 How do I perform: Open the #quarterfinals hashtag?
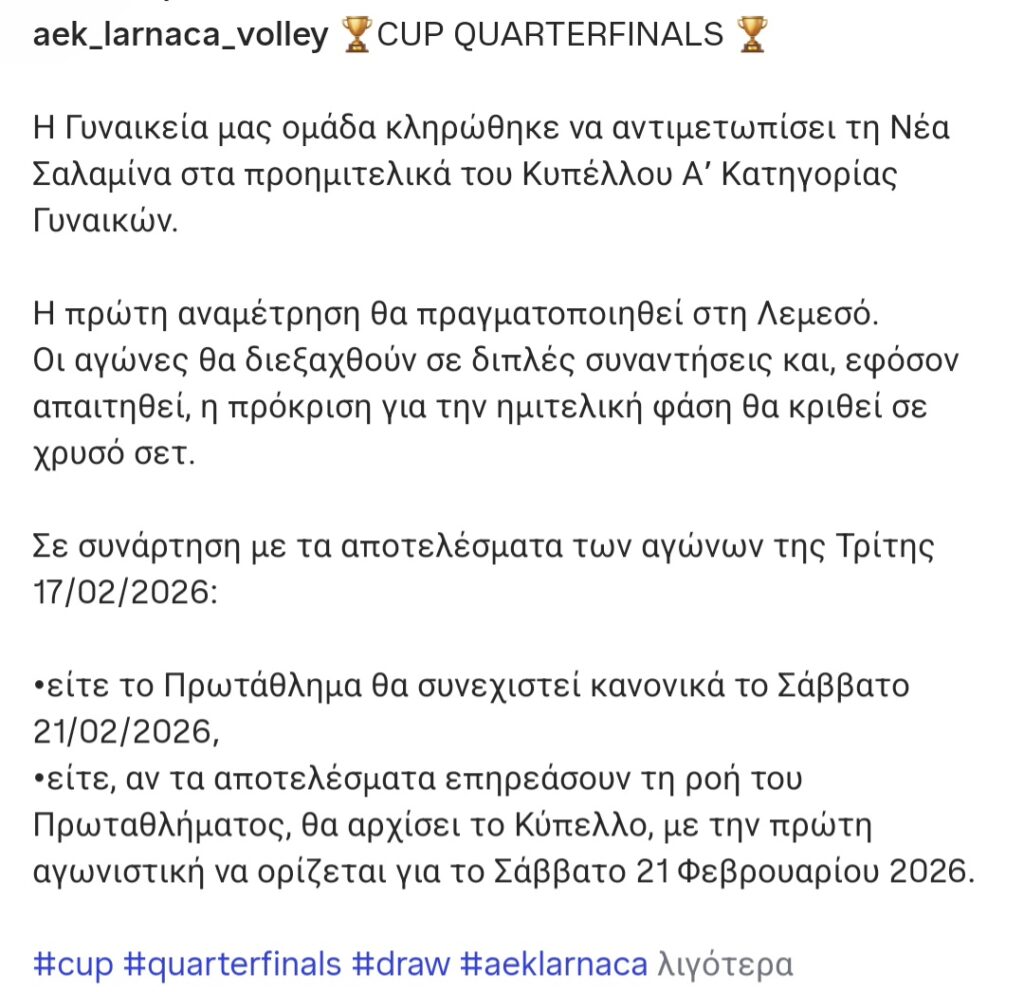[x=233, y=964]
